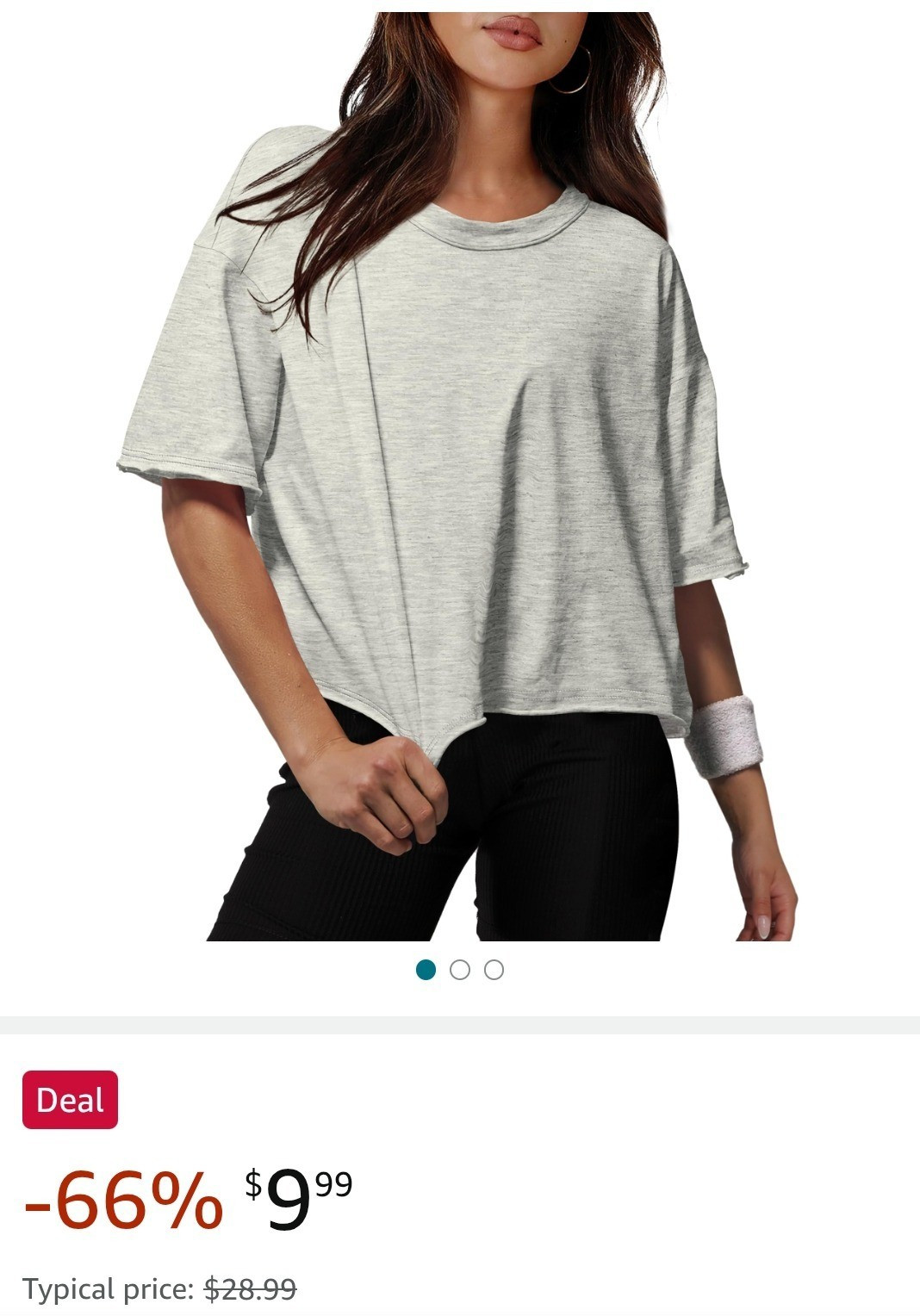Advance the image gallery using the pagination dots
This screenshot has height=1316, width=920.
pos(462,968)
